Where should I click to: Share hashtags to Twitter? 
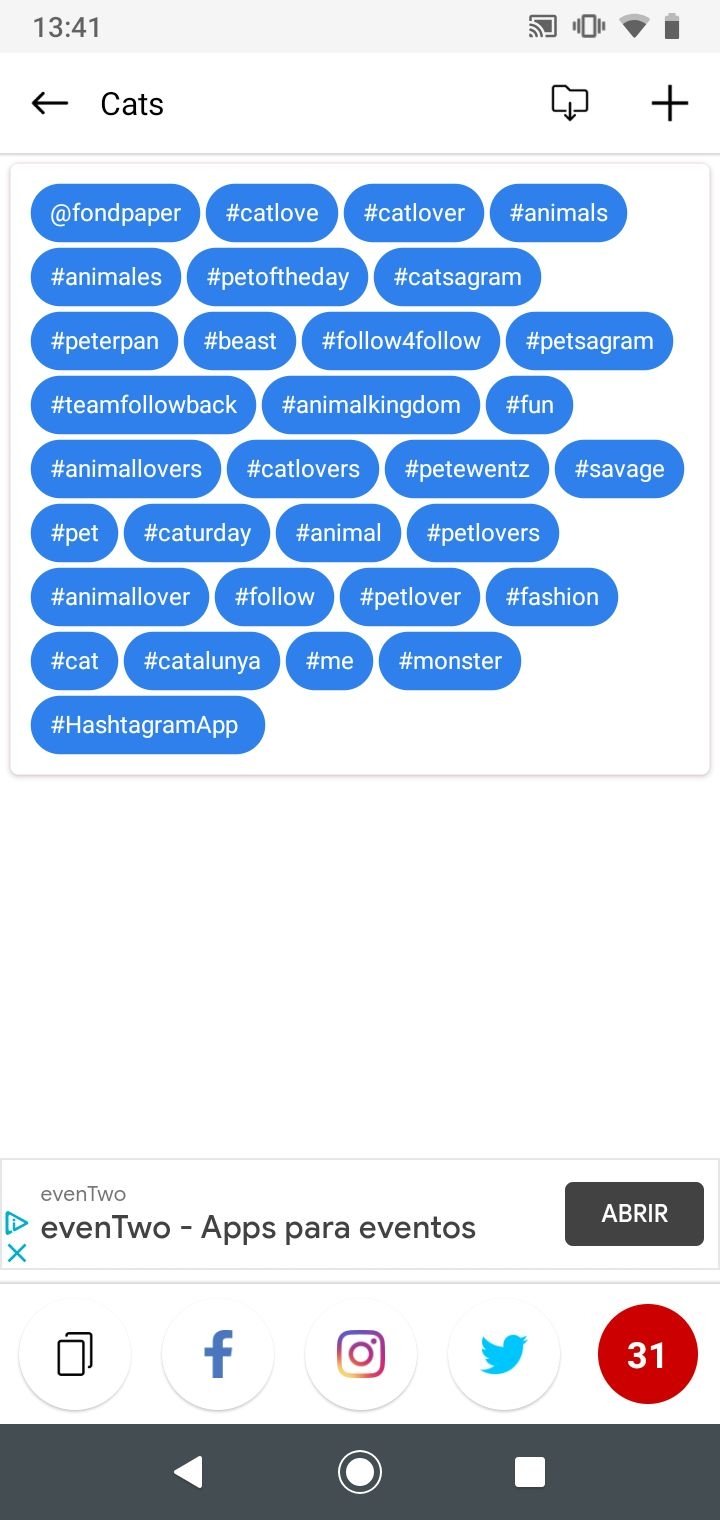point(504,1355)
